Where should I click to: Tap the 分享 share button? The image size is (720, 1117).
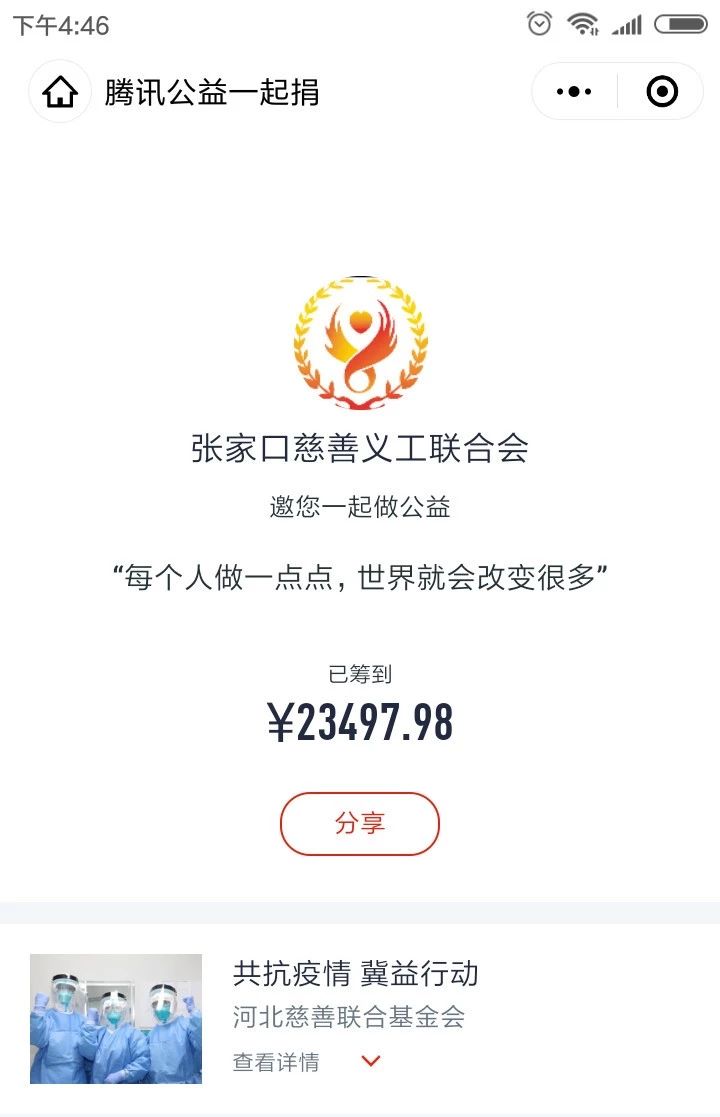[360, 824]
